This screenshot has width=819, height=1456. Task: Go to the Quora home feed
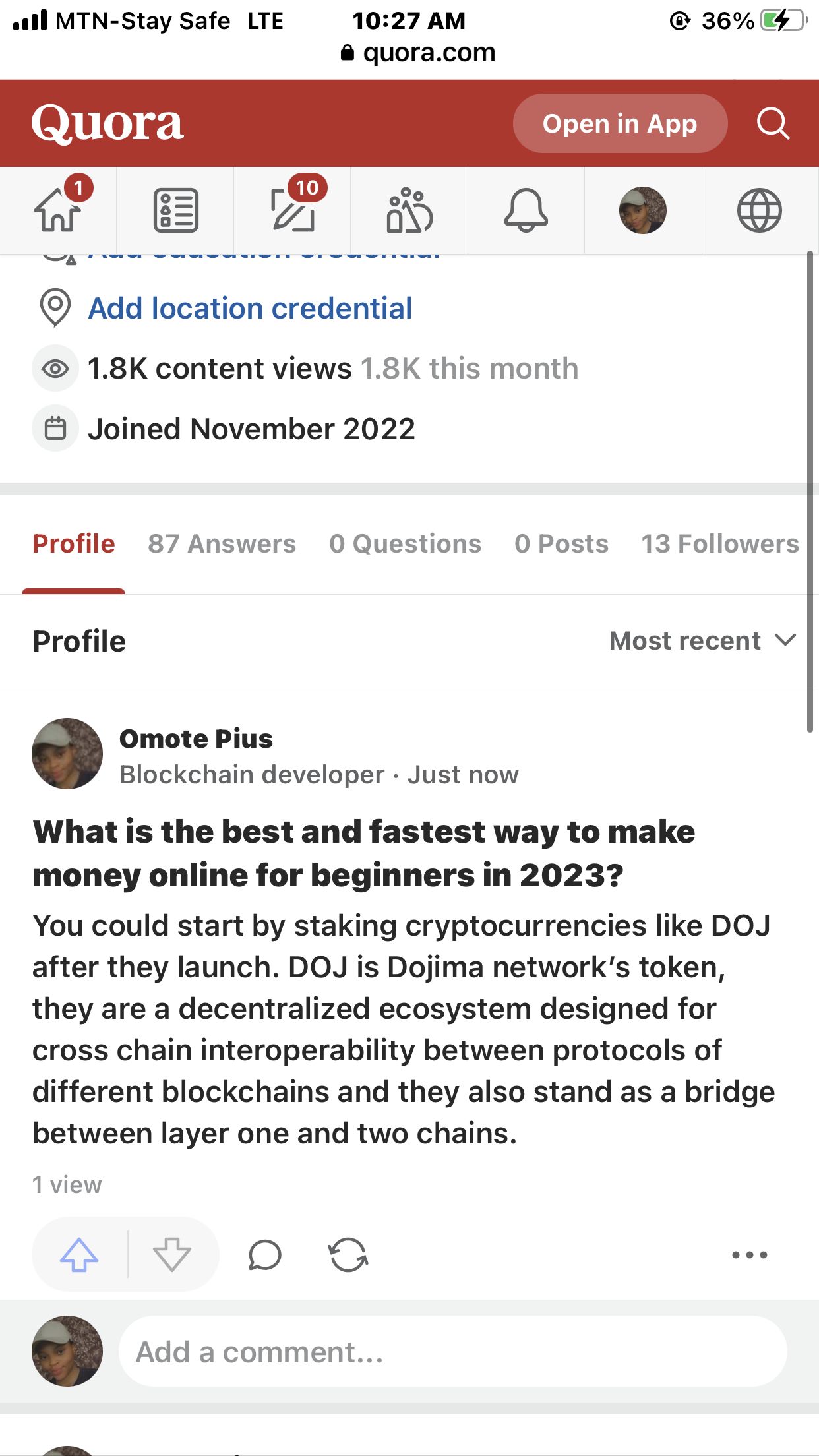tap(58, 210)
